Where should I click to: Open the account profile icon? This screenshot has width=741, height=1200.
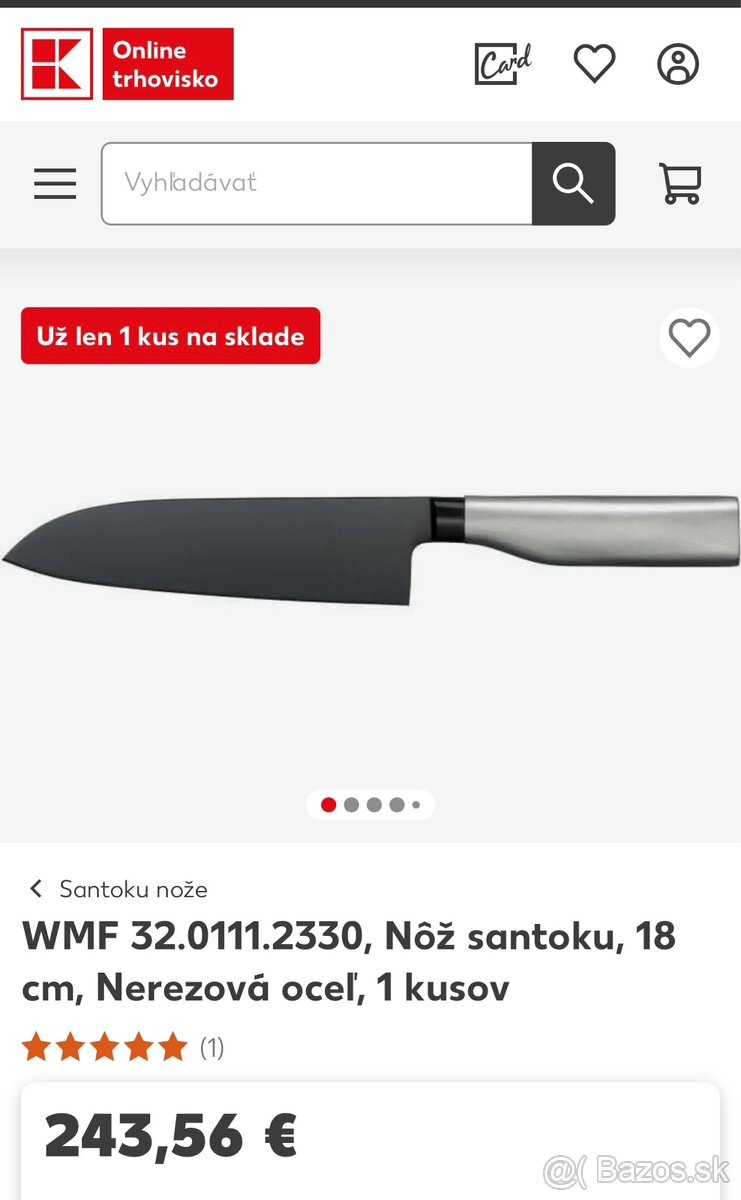coord(678,62)
